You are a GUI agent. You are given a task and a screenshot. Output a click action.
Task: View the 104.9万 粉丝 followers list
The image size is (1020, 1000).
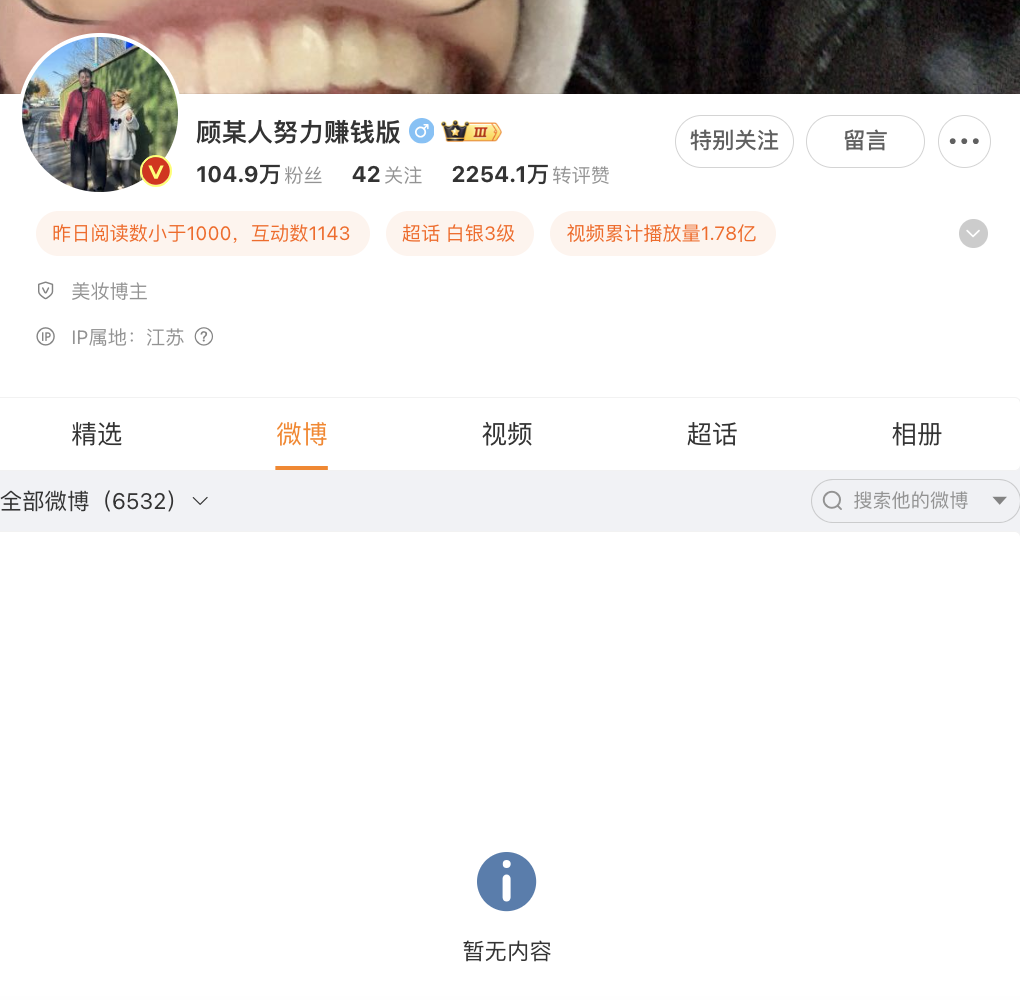point(259,175)
